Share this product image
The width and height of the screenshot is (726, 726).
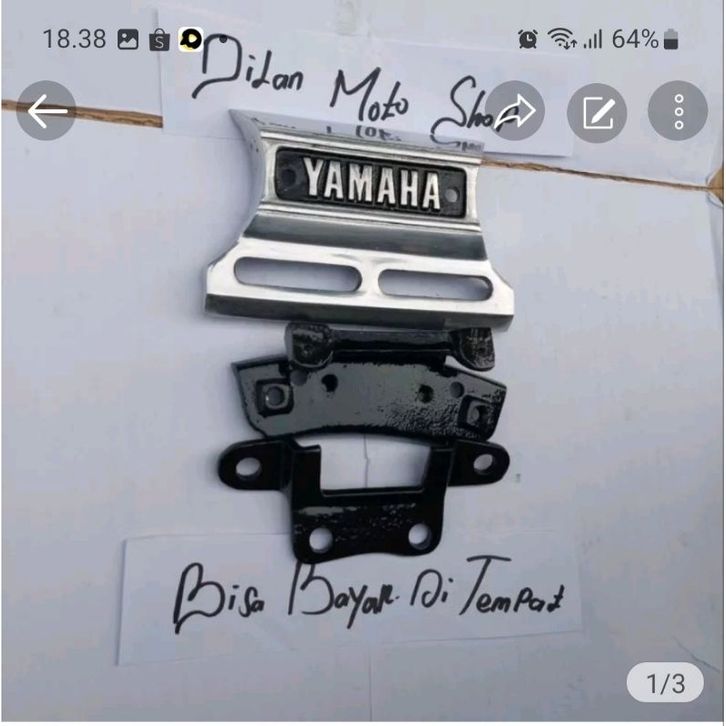tap(516, 111)
